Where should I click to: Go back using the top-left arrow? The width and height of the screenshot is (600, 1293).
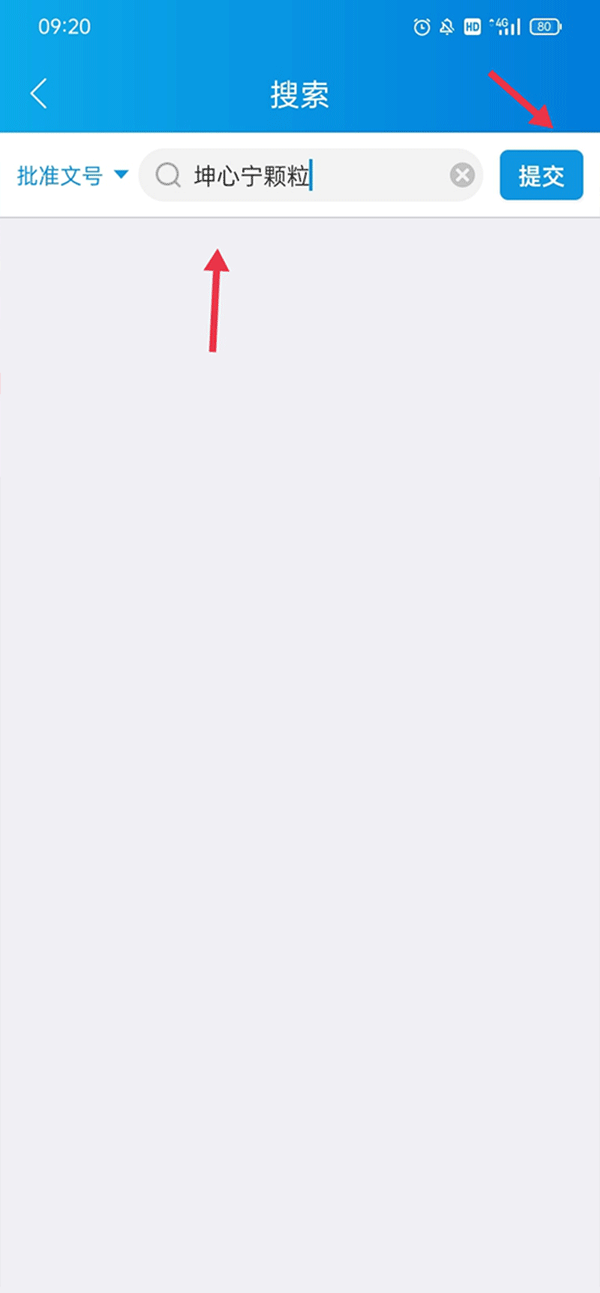coord(39,94)
